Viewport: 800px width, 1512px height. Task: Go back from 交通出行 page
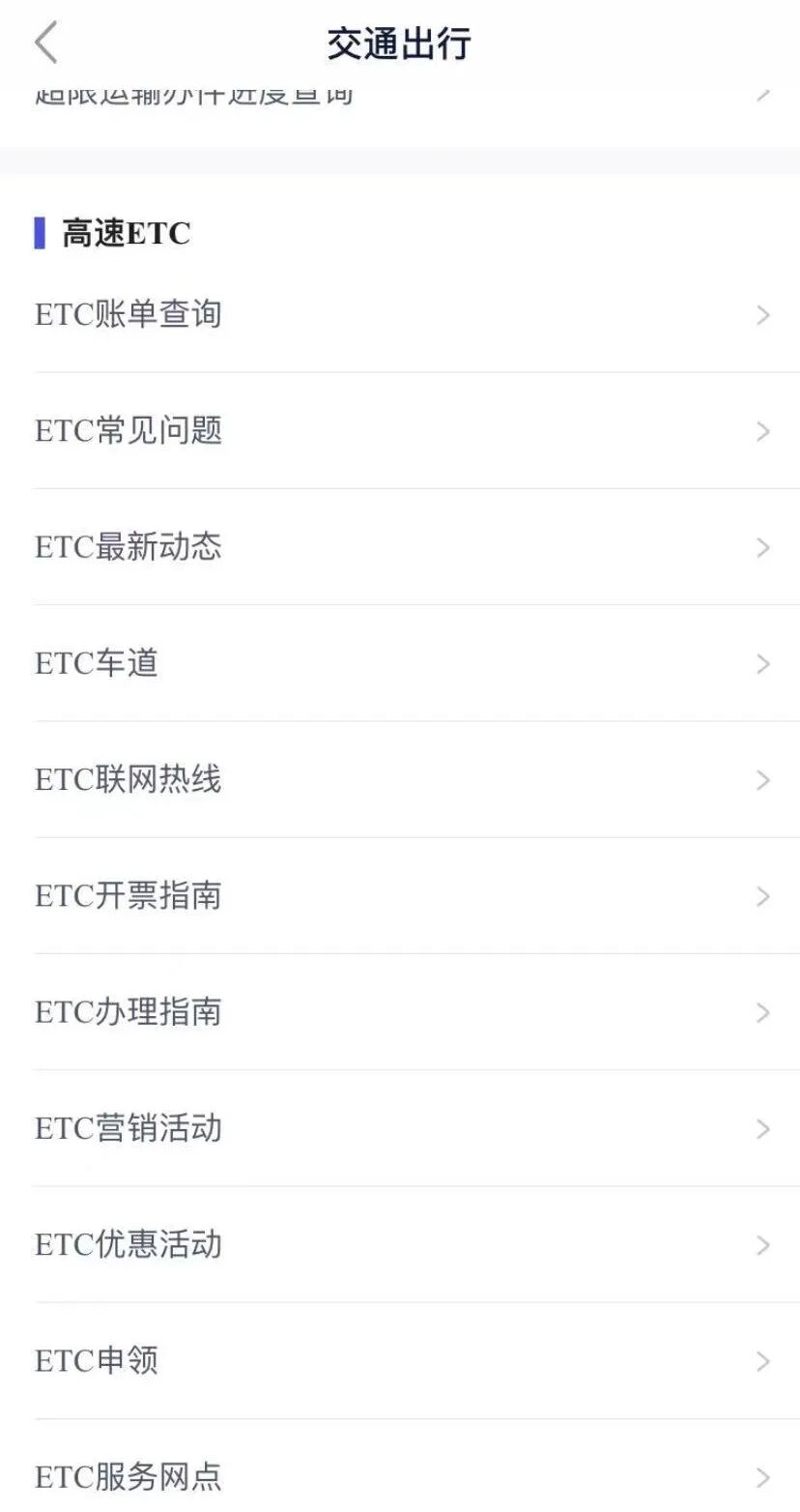click(45, 44)
